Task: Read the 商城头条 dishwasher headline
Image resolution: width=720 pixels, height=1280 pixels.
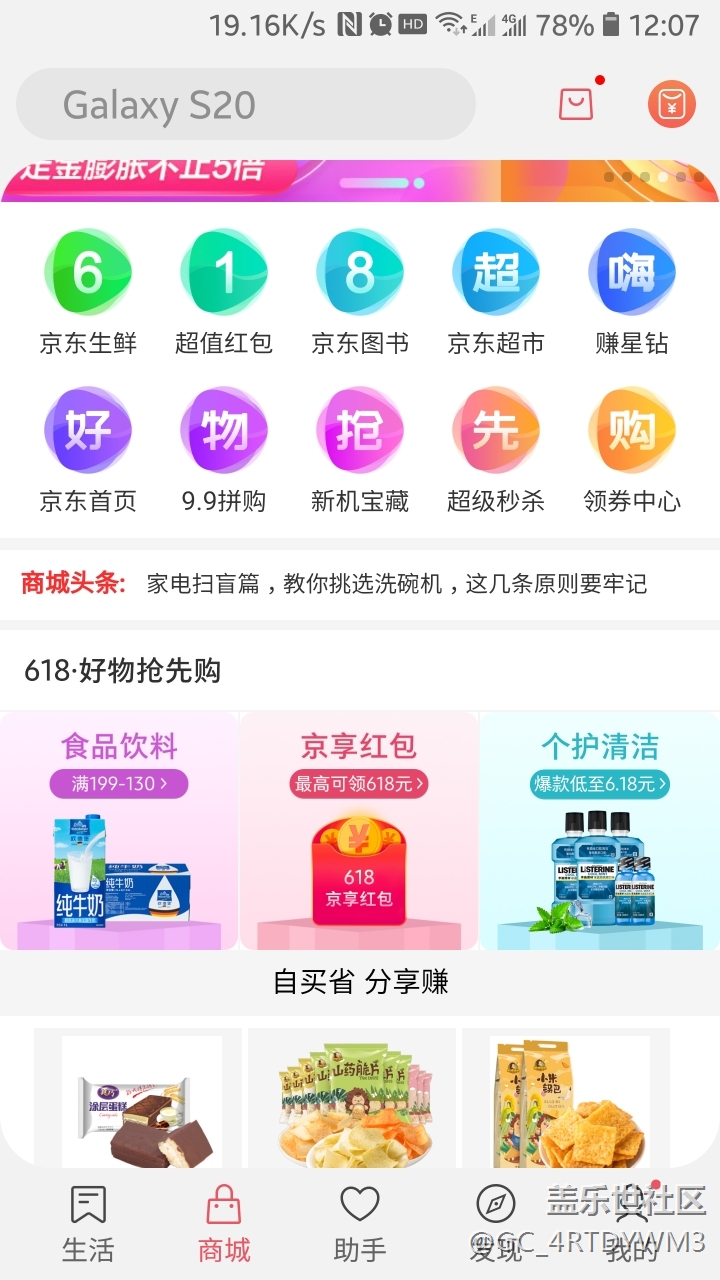Action: click(396, 584)
